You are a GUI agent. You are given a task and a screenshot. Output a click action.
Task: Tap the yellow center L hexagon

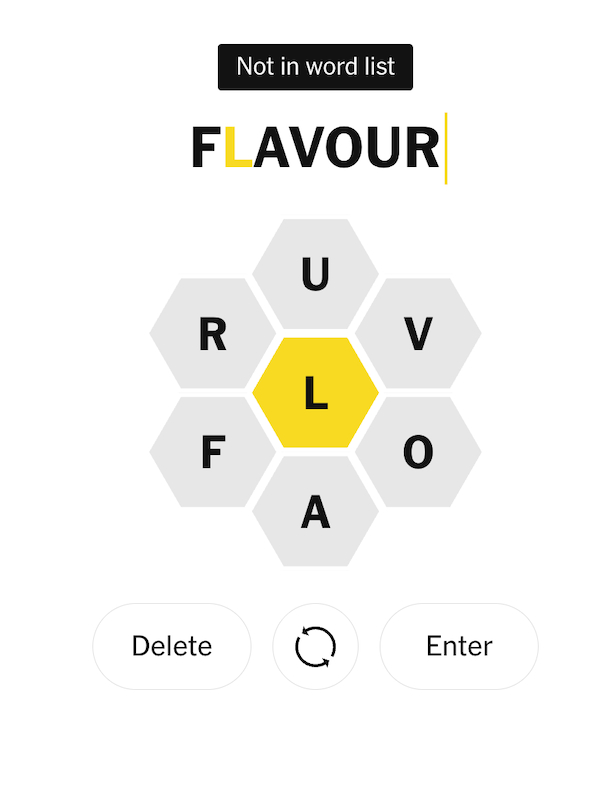click(315, 393)
